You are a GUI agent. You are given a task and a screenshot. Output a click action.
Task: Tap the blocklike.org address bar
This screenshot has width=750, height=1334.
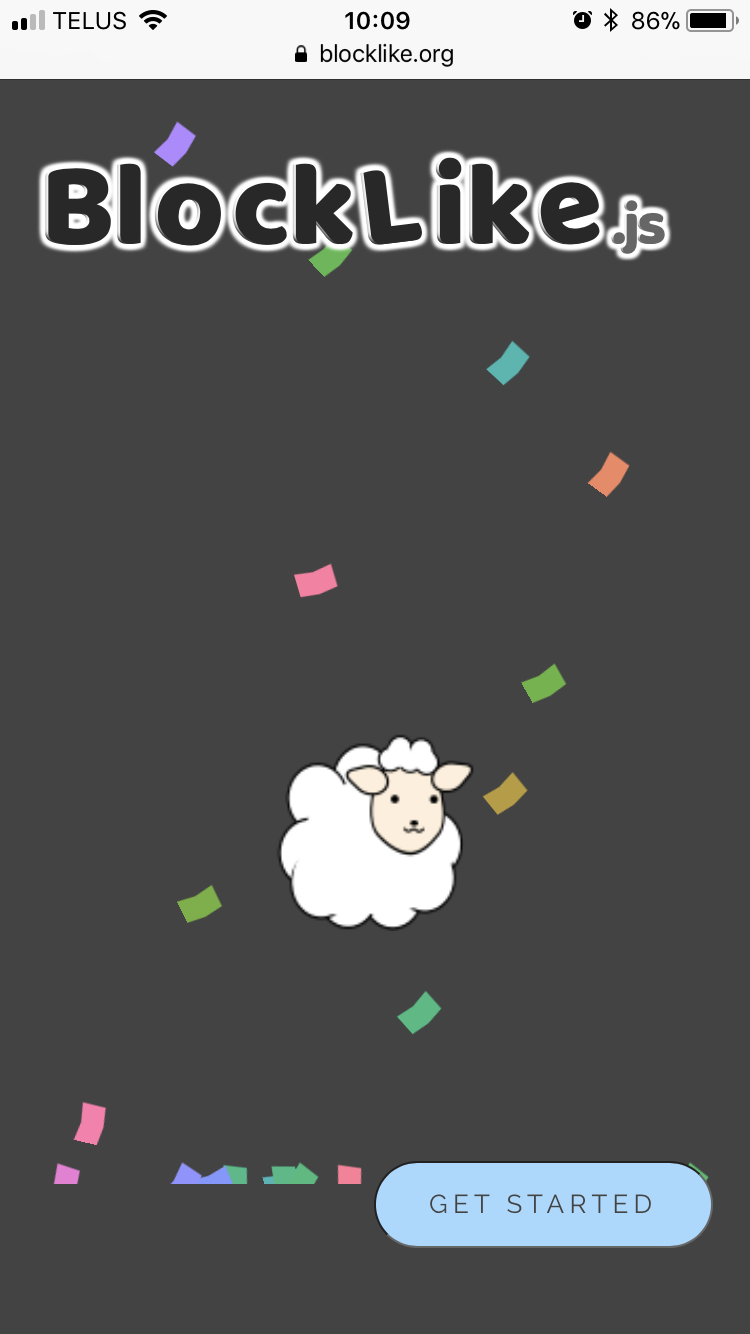click(x=376, y=54)
